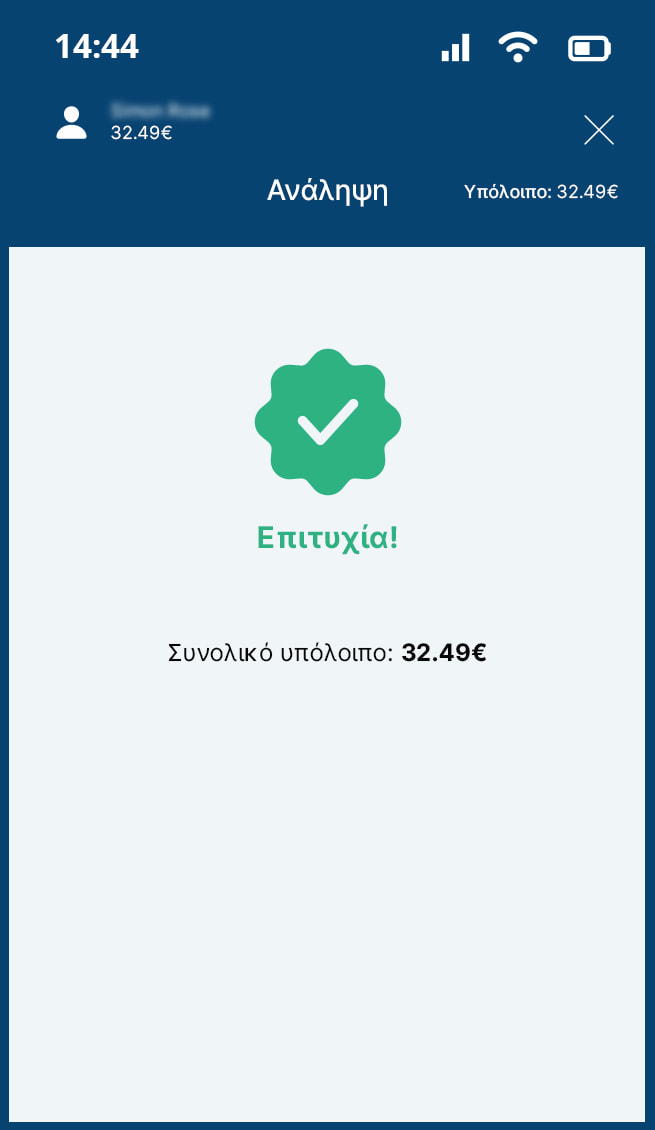Open the user account profile icon

click(x=72, y=122)
